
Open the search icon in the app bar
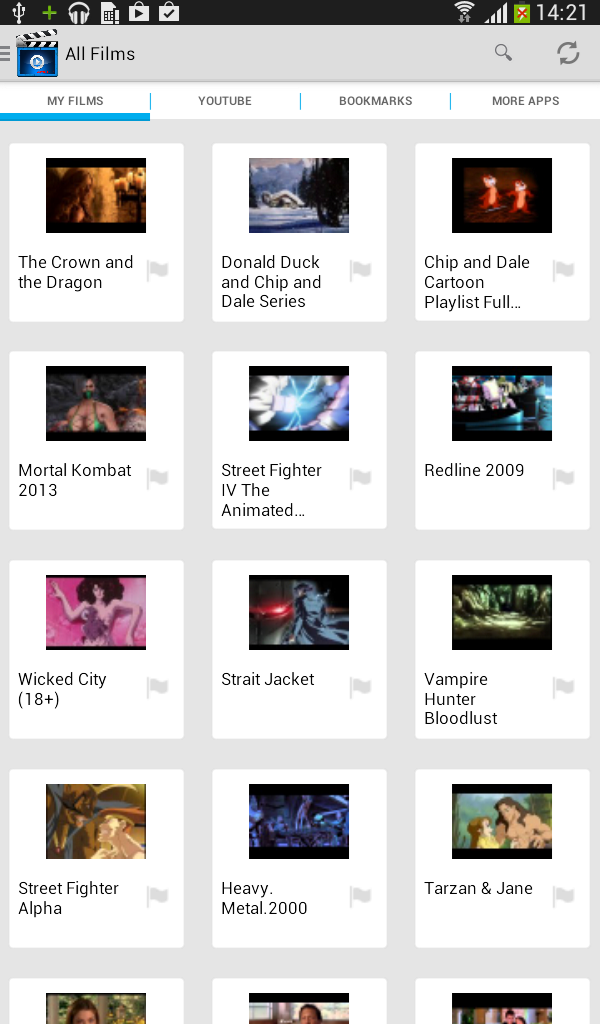503,53
